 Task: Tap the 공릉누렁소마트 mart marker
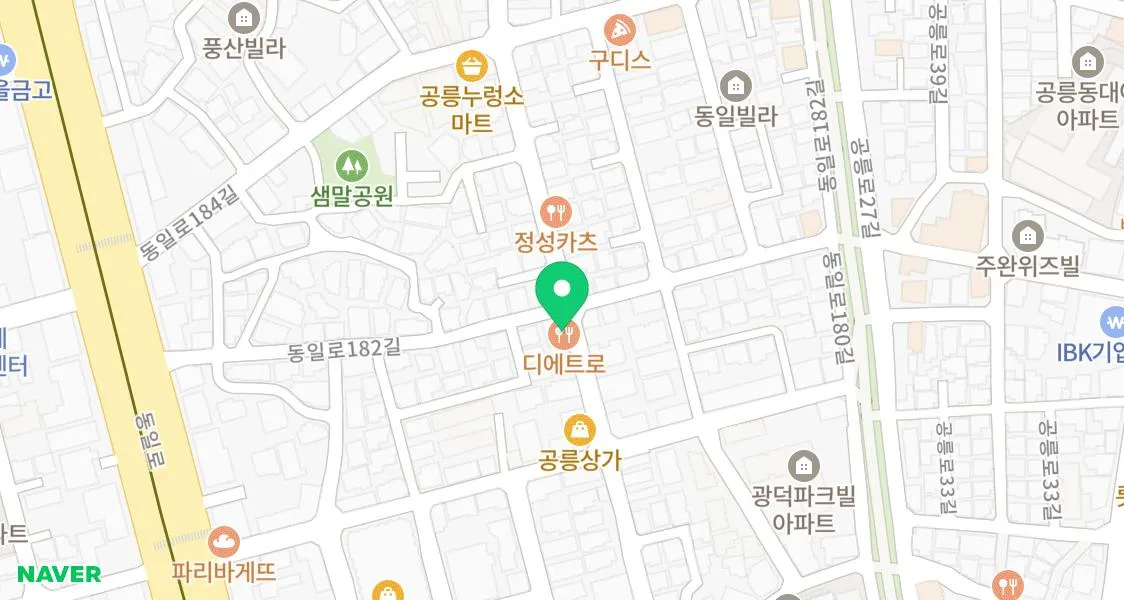click(x=472, y=66)
